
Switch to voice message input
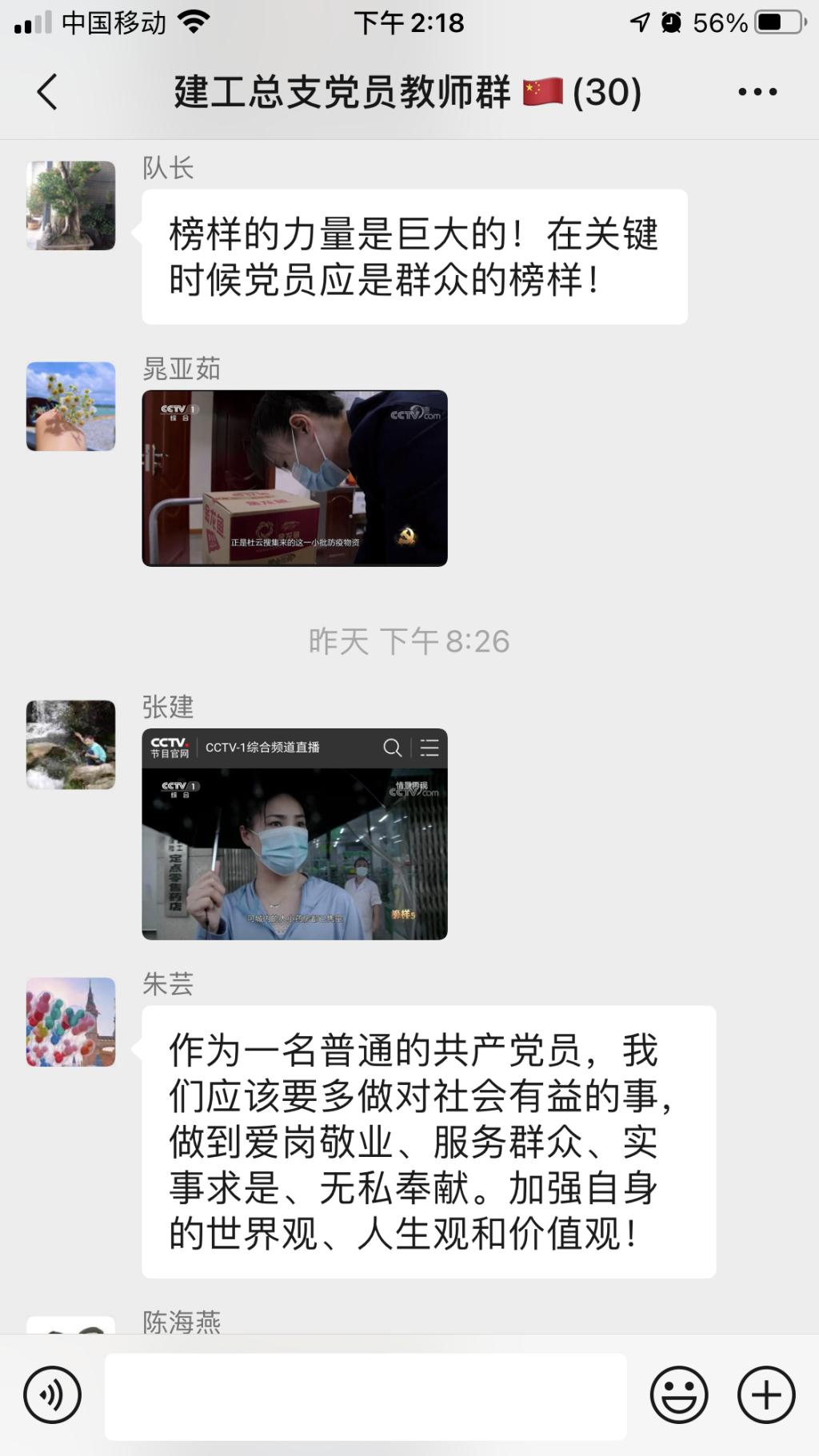click(53, 1395)
